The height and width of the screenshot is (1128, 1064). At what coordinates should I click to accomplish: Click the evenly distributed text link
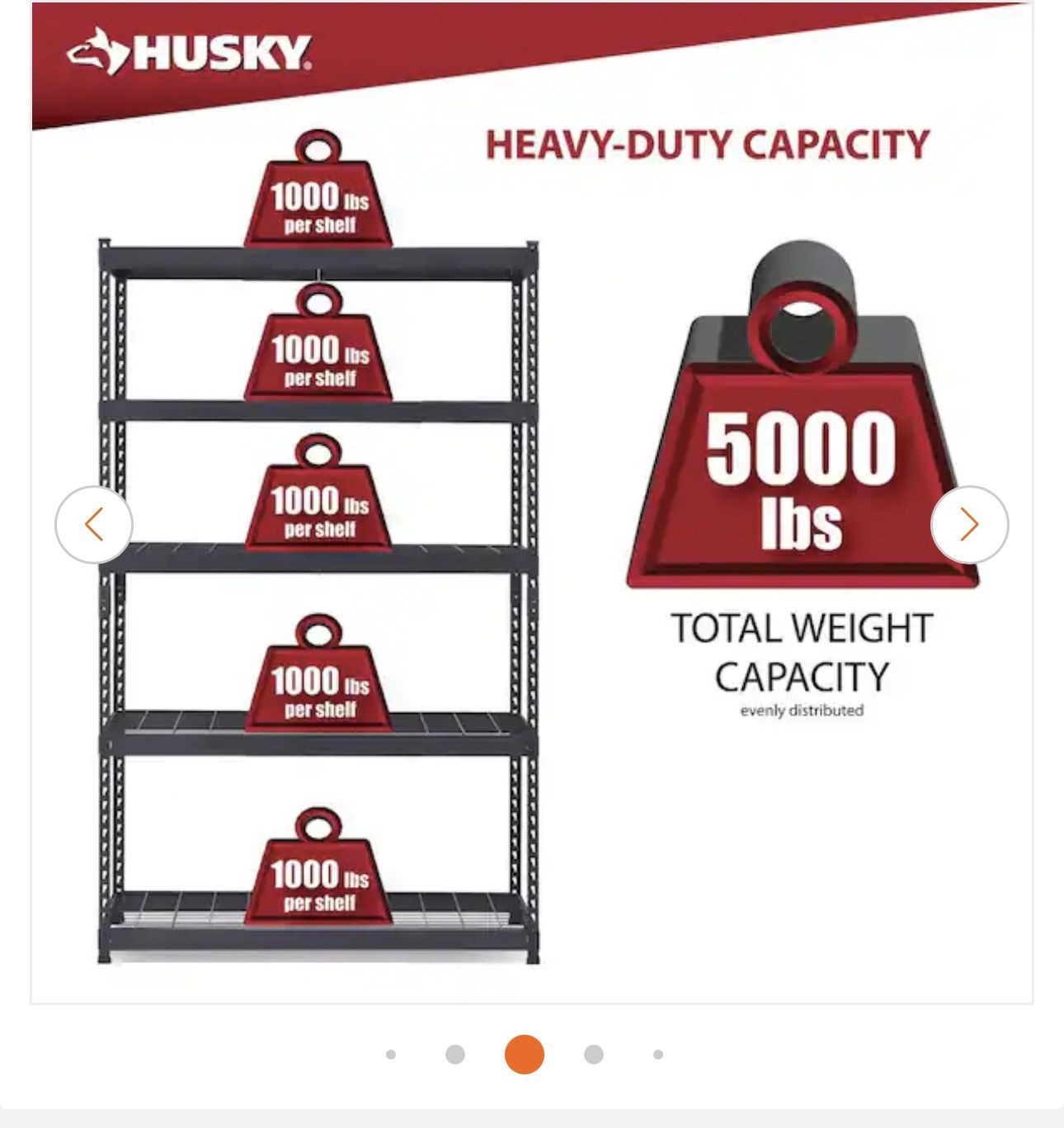pyautogui.click(x=802, y=707)
